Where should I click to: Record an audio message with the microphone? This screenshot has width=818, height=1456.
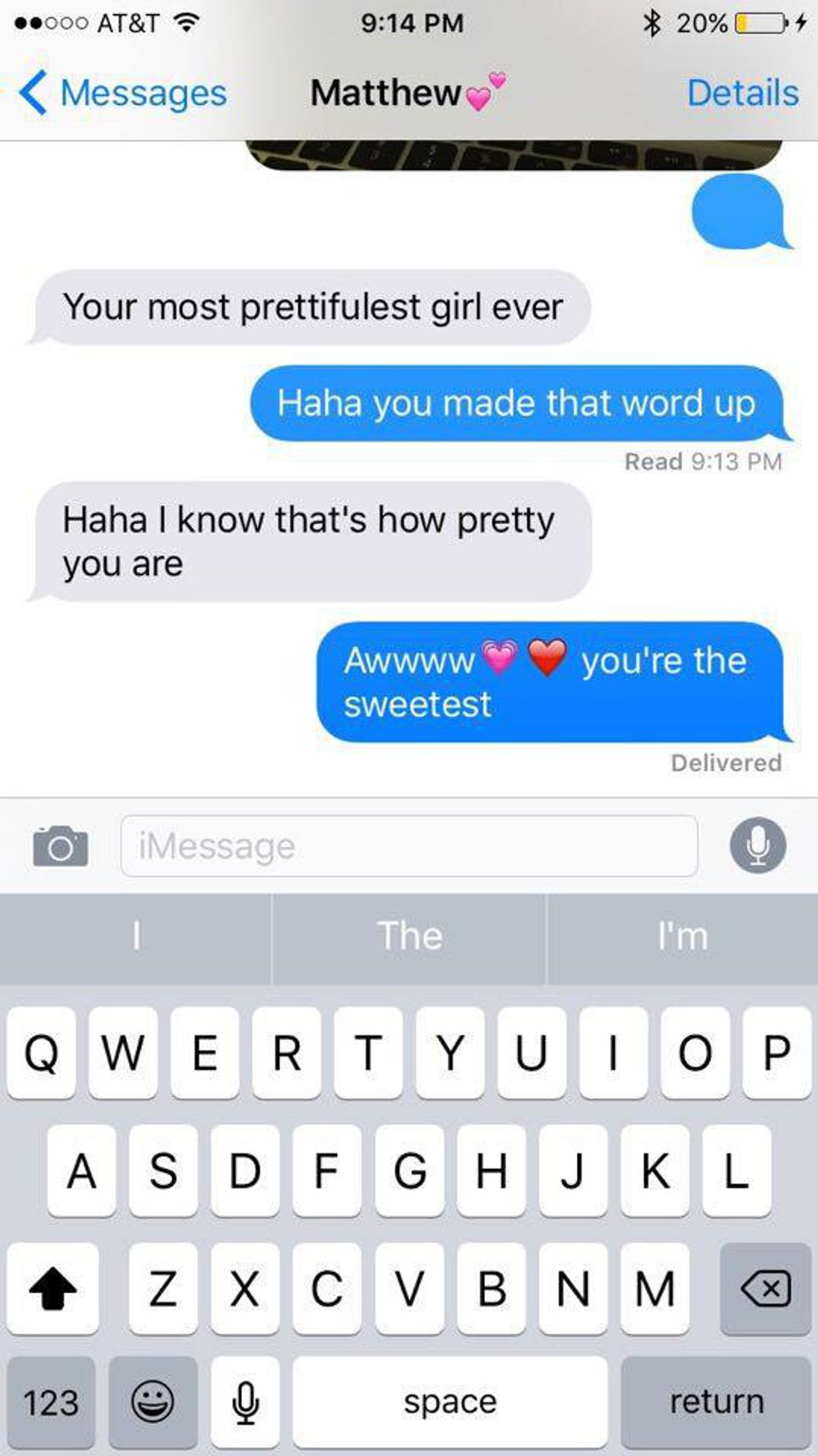(757, 845)
